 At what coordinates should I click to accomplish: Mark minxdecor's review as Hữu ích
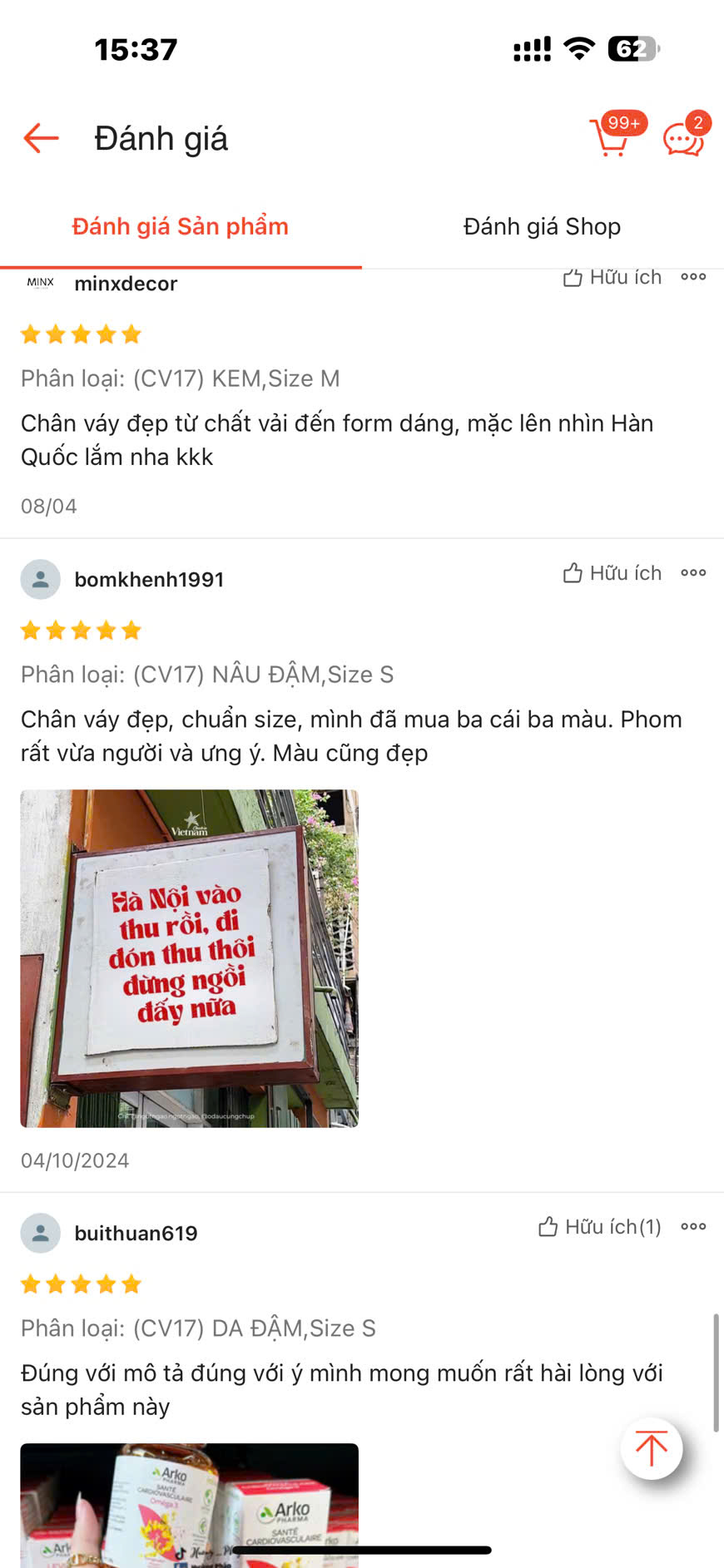[x=612, y=278]
